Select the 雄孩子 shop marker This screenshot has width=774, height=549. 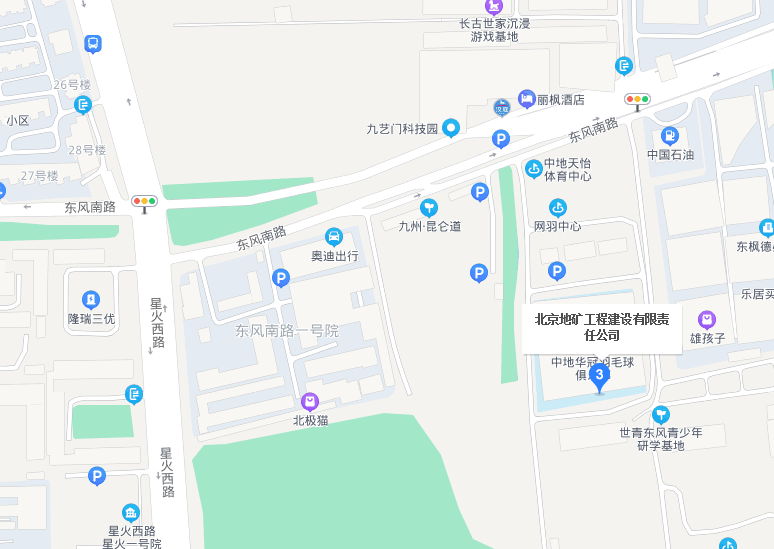(x=707, y=320)
